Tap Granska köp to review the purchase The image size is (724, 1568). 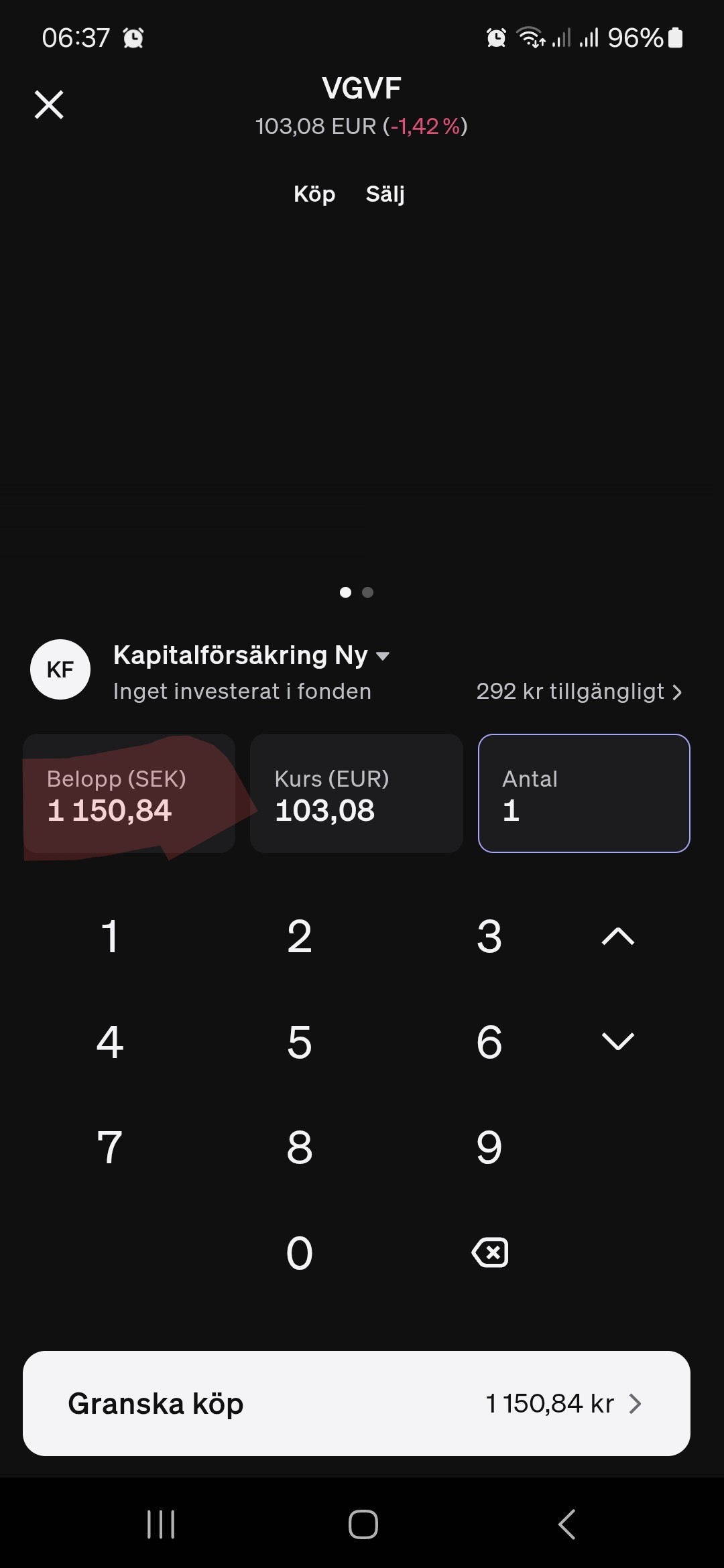pyautogui.click(x=356, y=1404)
